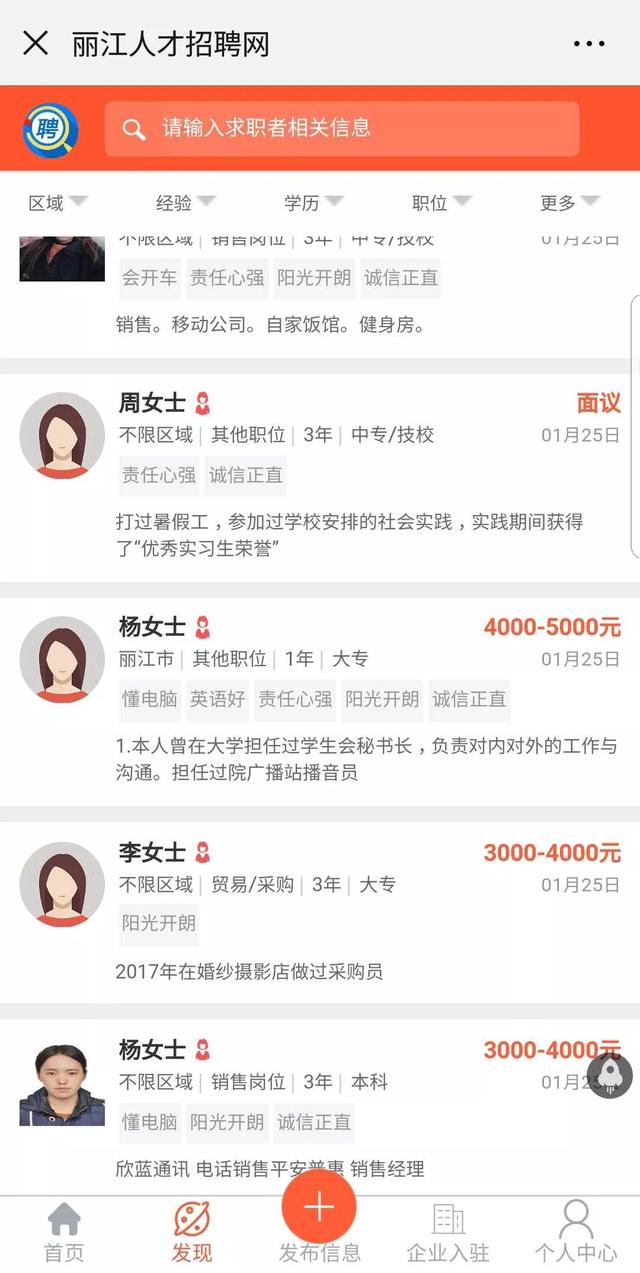Open the three-dot overflow menu
Viewport: 640px width, 1273px height.
(x=589, y=44)
